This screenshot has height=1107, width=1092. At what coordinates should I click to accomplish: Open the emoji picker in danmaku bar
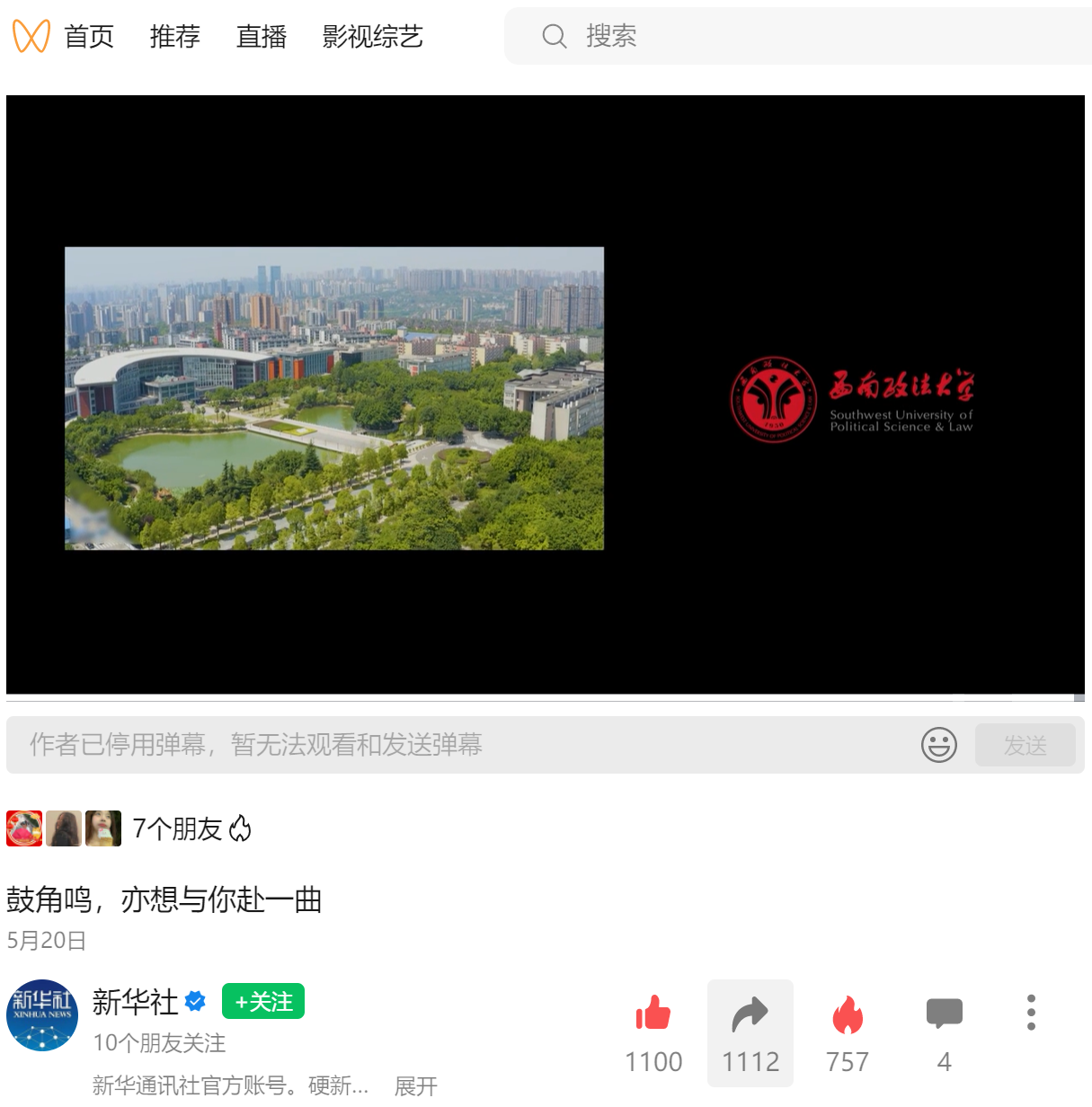click(938, 745)
